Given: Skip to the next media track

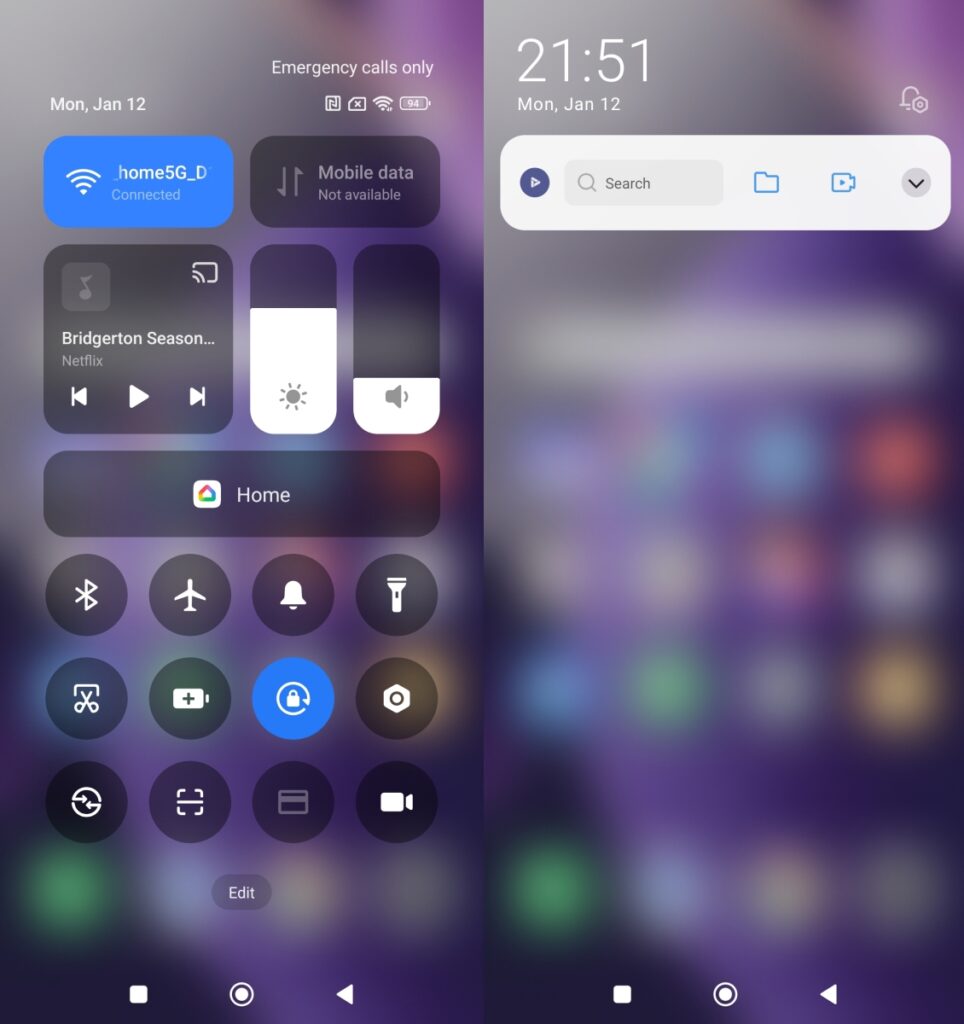Looking at the screenshot, I should (197, 397).
